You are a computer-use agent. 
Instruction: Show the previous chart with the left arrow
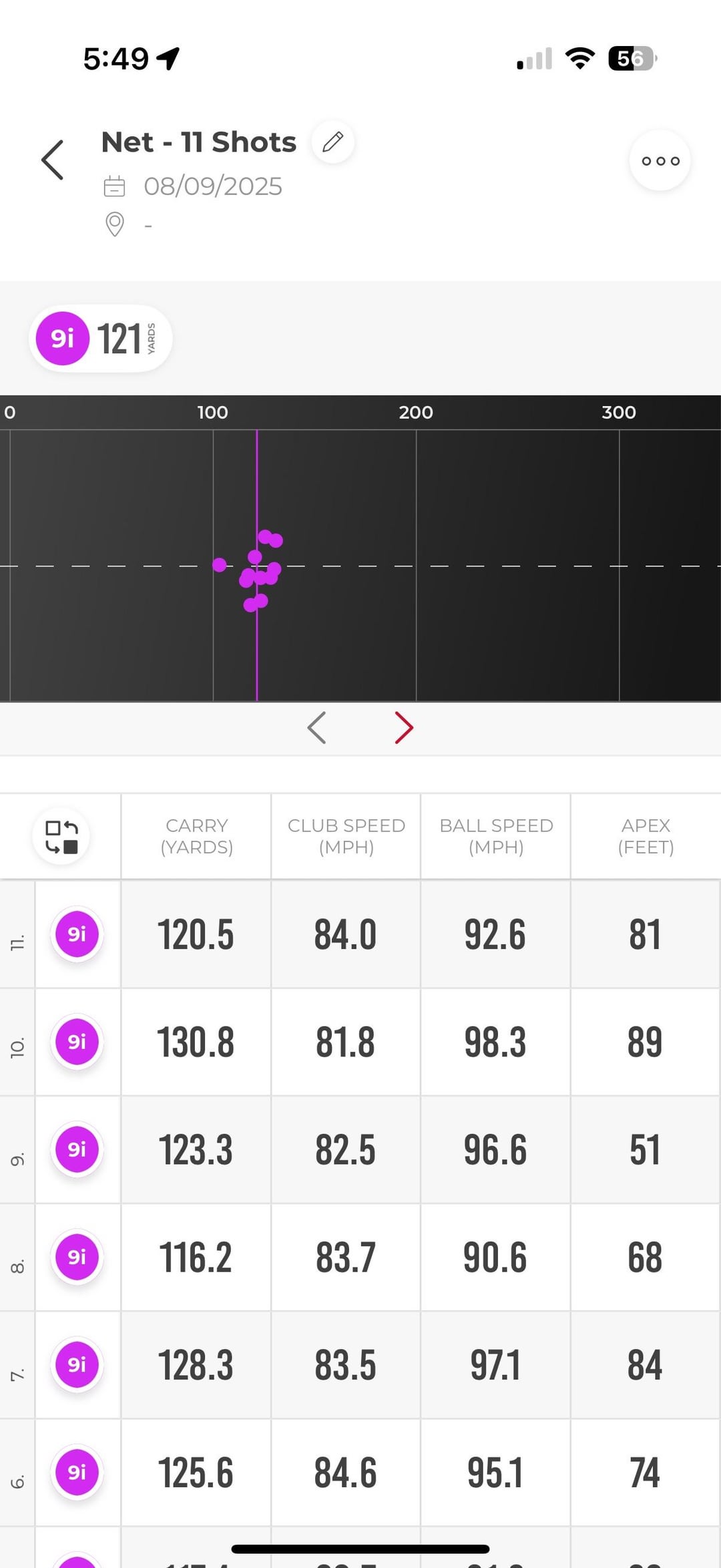point(316,728)
